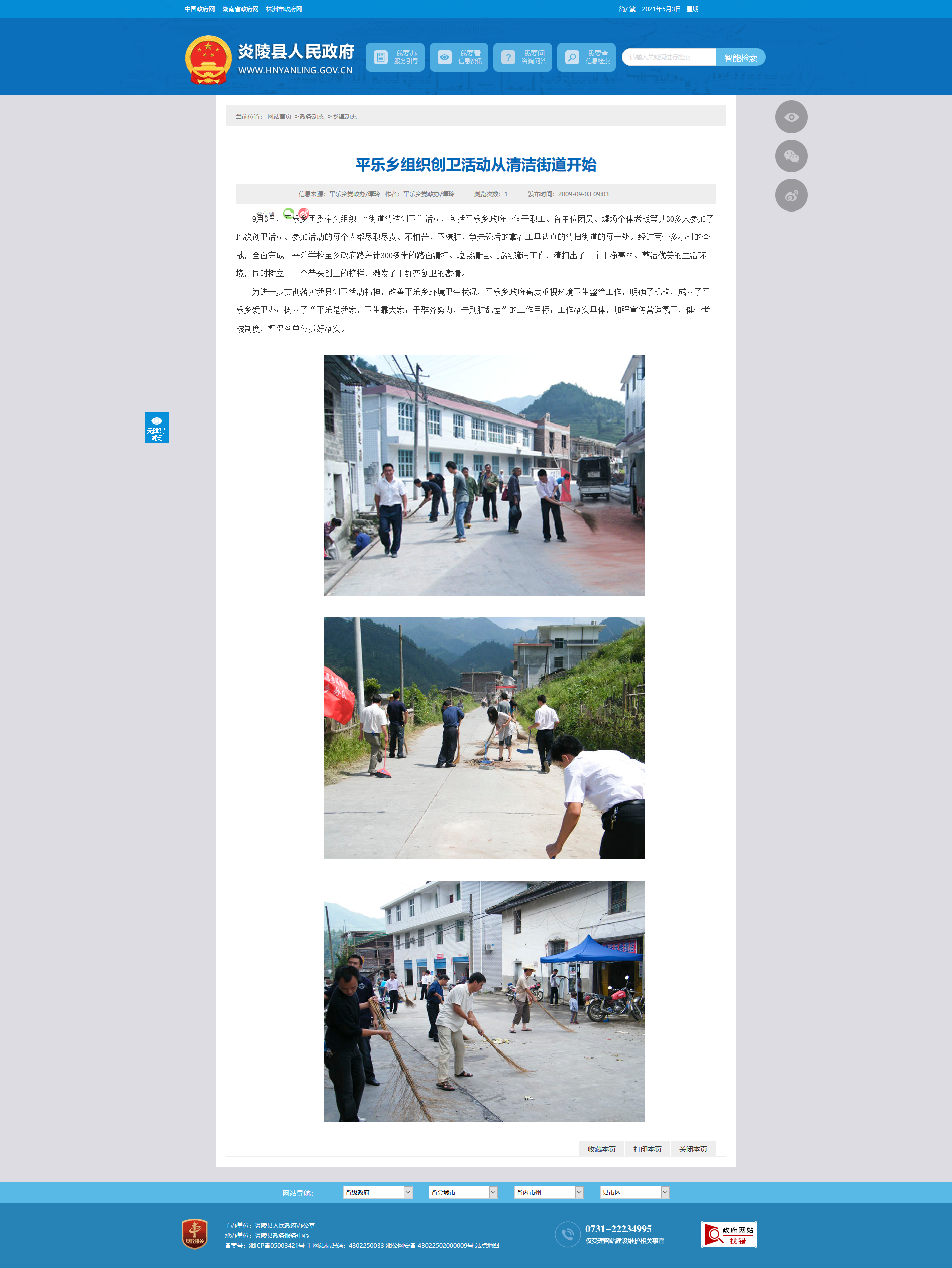This screenshot has height=1268, width=952.
Task: Tap the Weibo floating icon
Action: 791,195
